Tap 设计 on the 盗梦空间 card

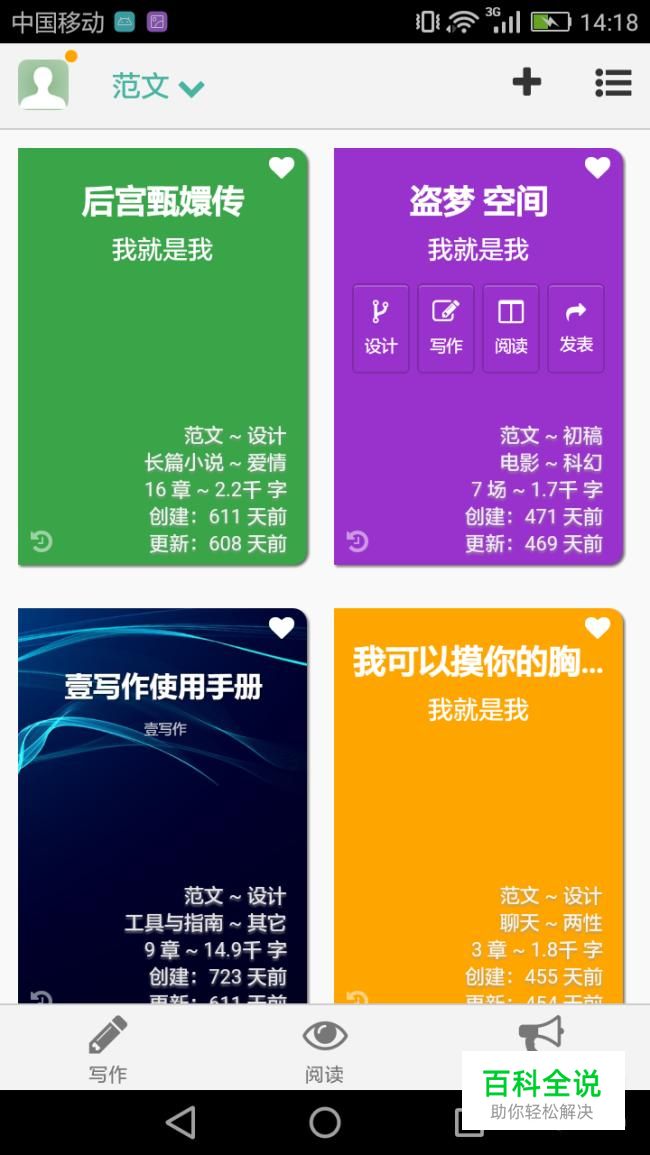[381, 328]
